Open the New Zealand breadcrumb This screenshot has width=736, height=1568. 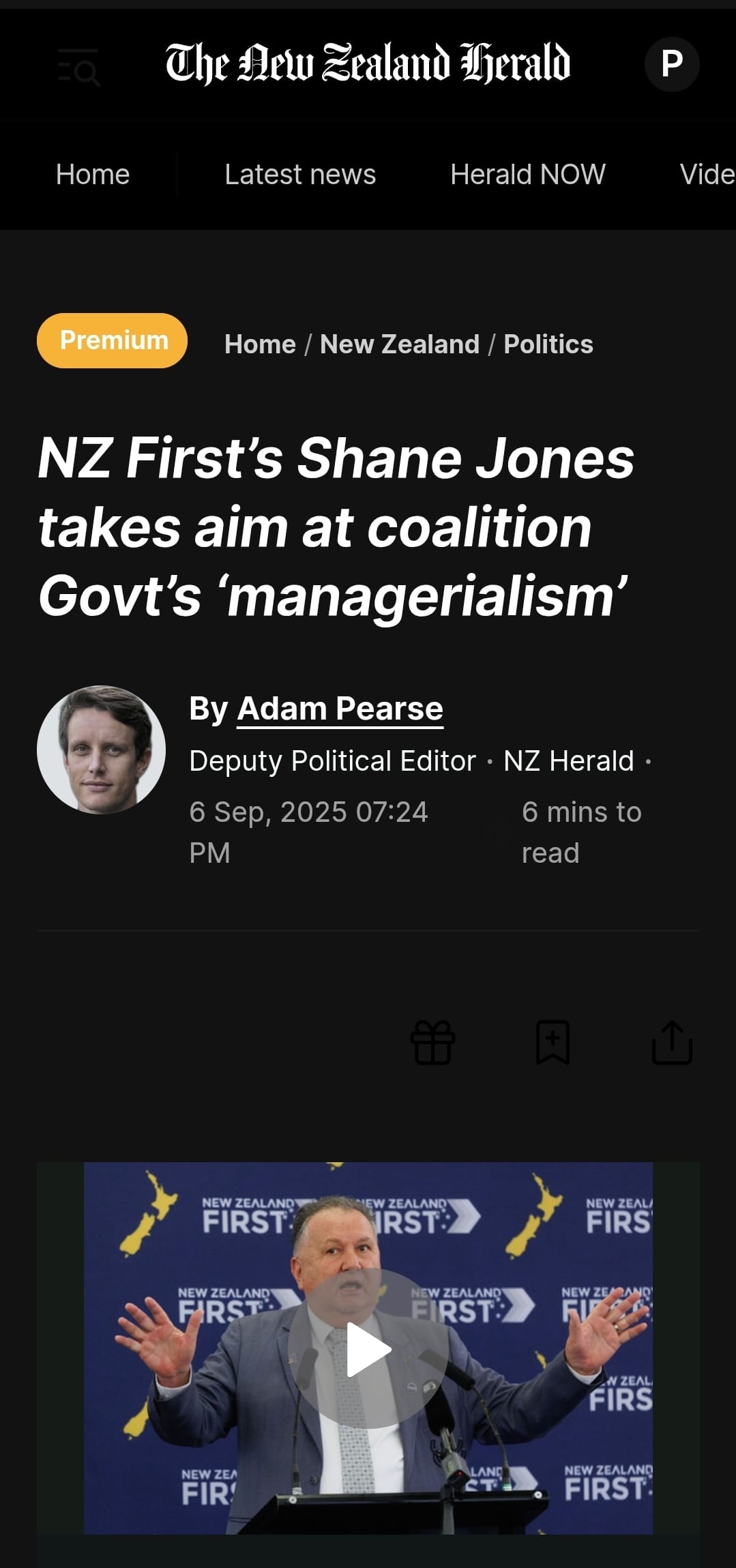pos(400,344)
